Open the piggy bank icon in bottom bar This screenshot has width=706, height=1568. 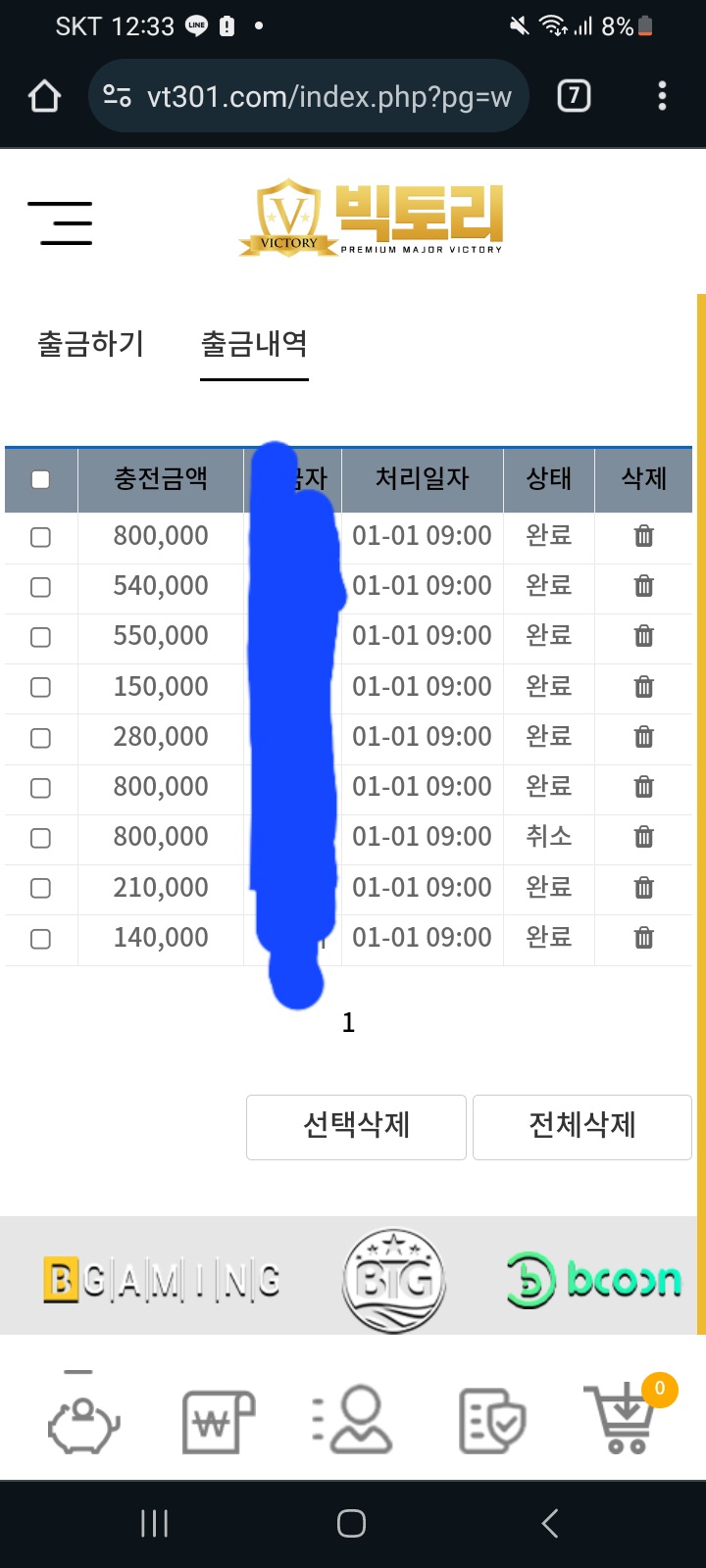coord(83,1420)
